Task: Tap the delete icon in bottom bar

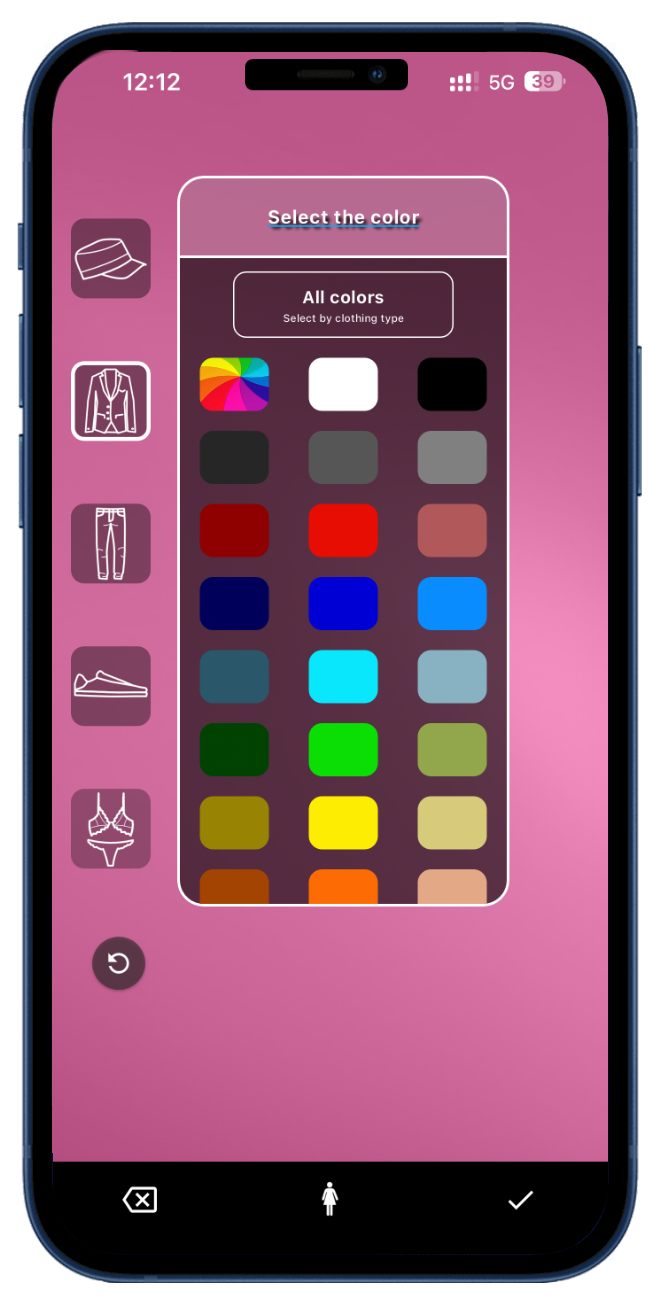Action: click(140, 1199)
